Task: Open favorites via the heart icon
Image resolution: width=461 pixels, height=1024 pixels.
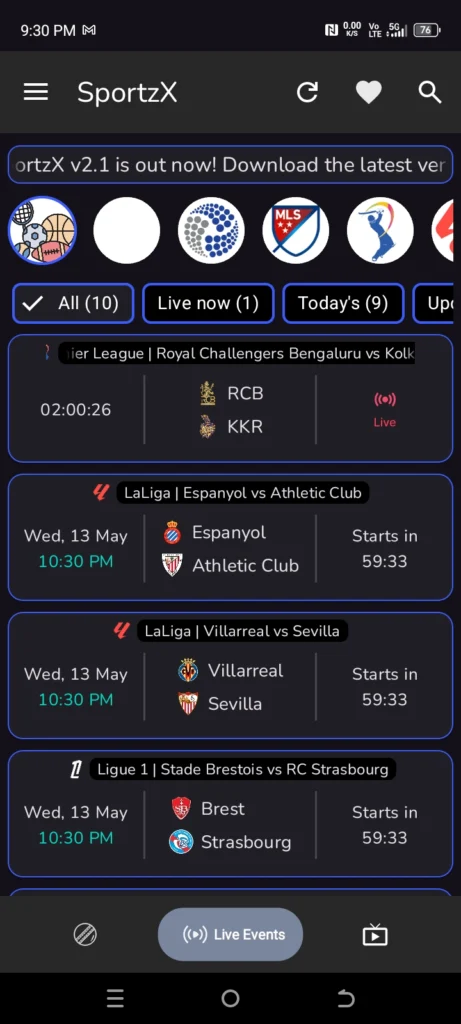Action: (368, 92)
